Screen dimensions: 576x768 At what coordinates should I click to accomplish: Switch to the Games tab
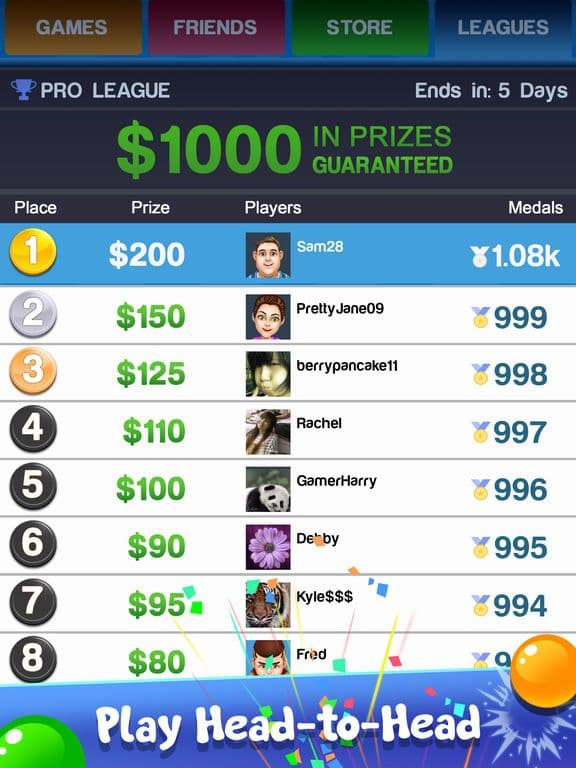72,27
